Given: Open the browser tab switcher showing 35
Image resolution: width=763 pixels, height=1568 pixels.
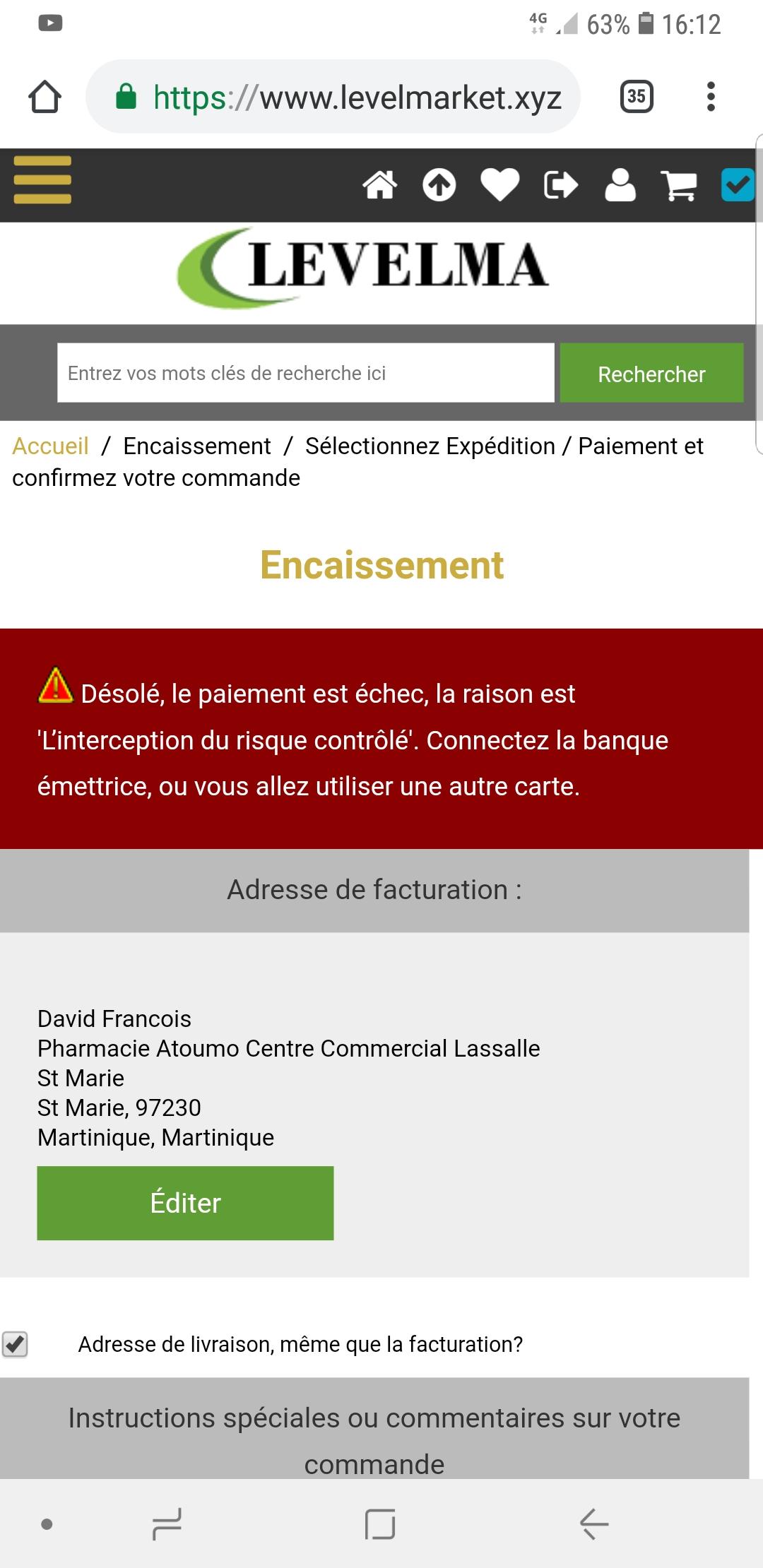Looking at the screenshot, I should 637,97.
